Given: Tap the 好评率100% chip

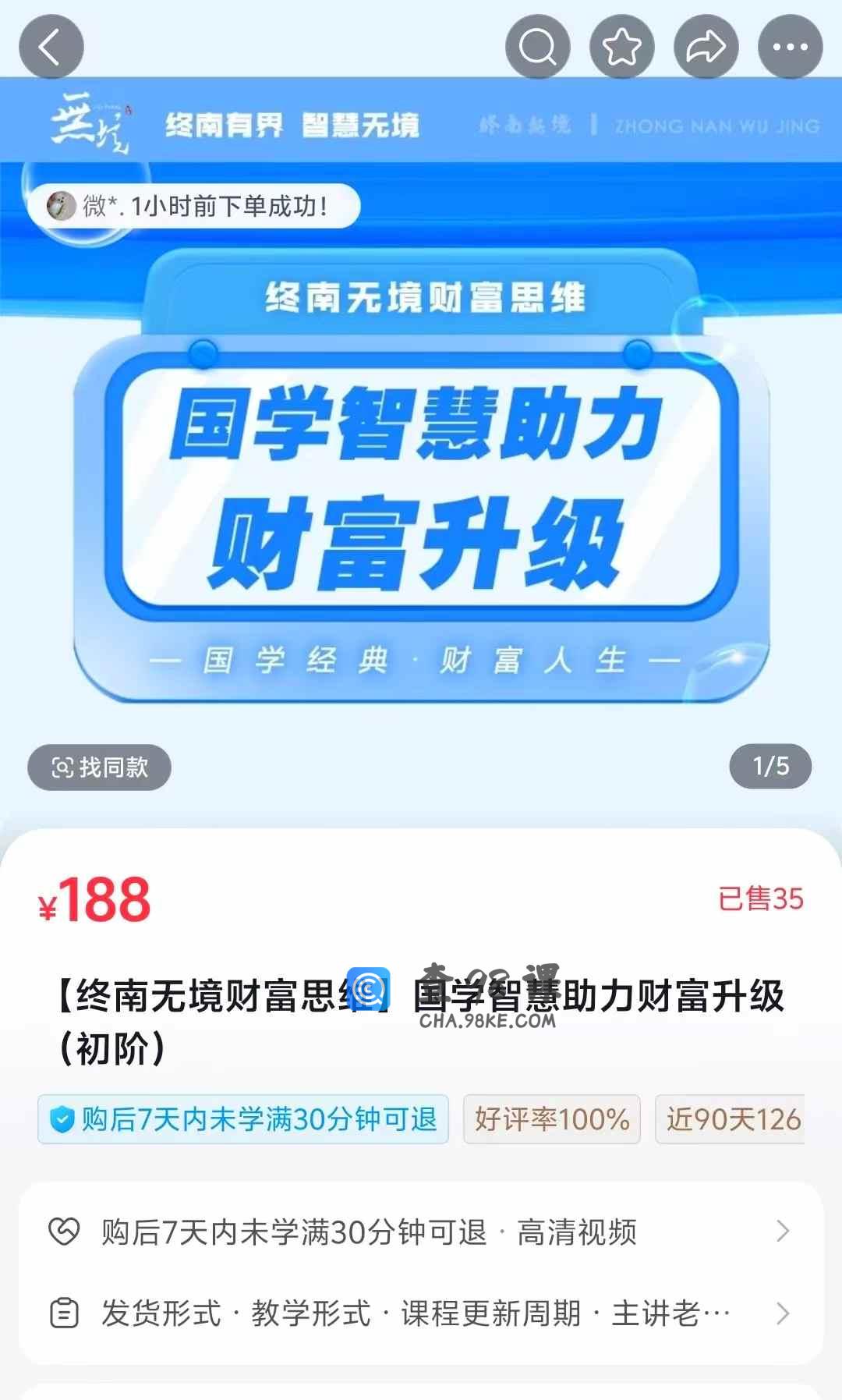Looking at the screenshot, I should [x=552, y=1119].
